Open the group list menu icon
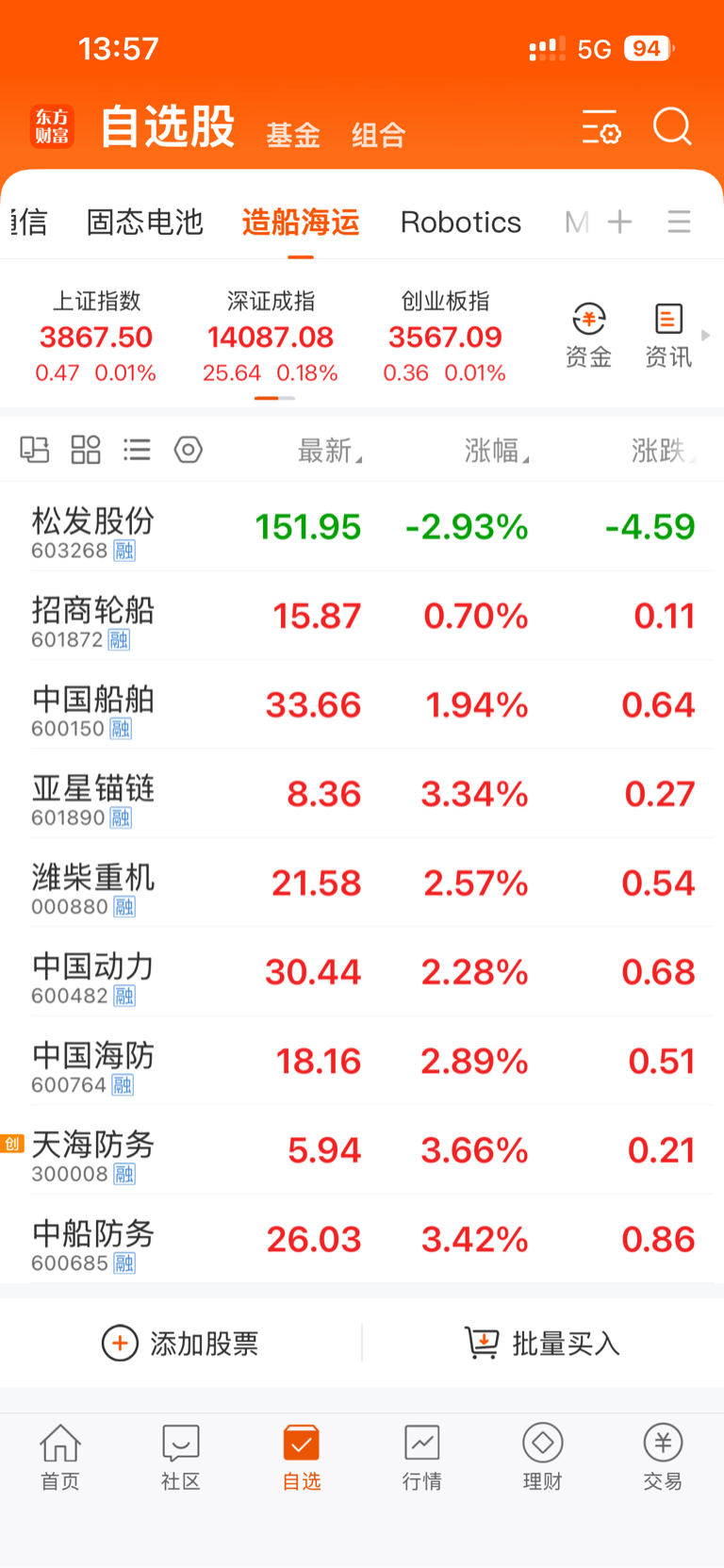The width and height of the screenshot is (724, 1568). point(679,222)
